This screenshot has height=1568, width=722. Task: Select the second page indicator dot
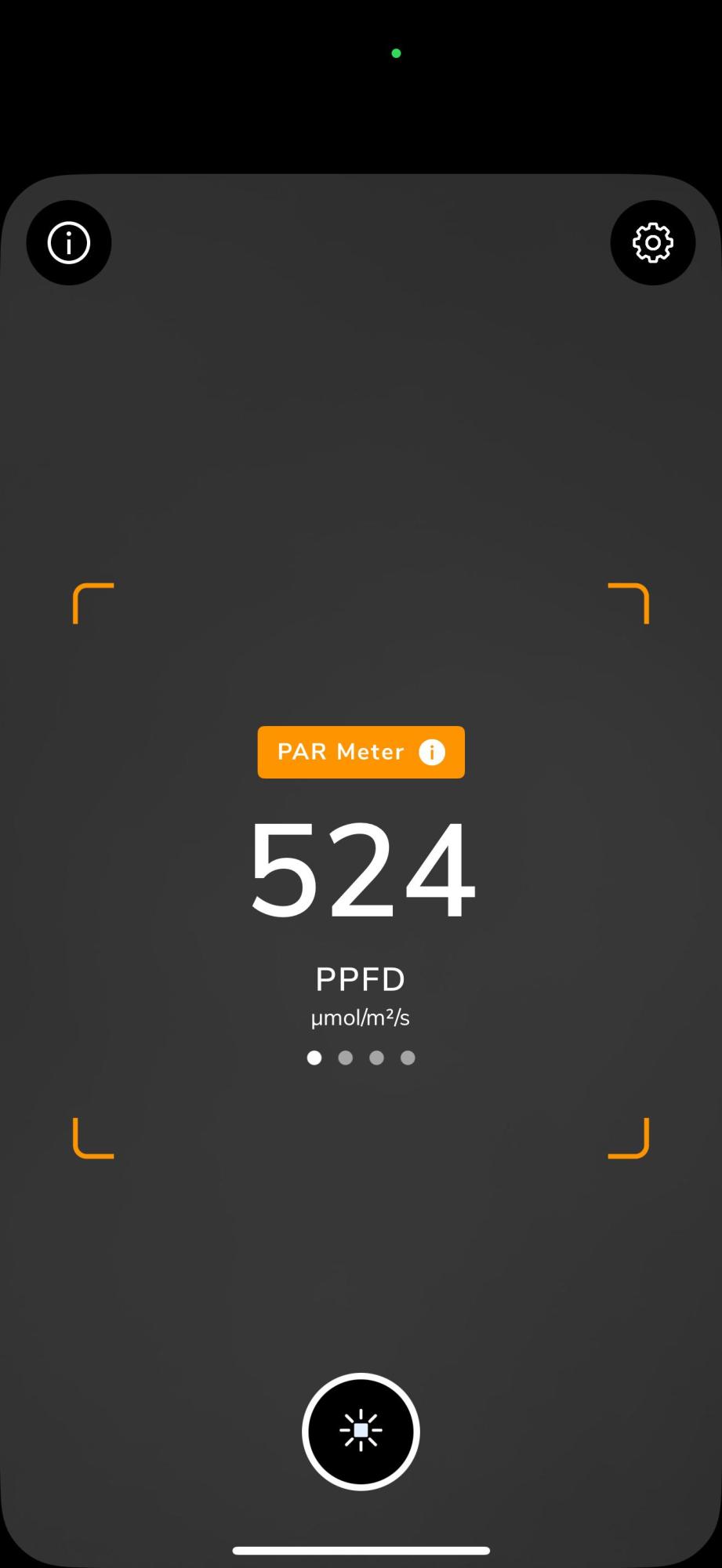click(x=346, y=1058)
